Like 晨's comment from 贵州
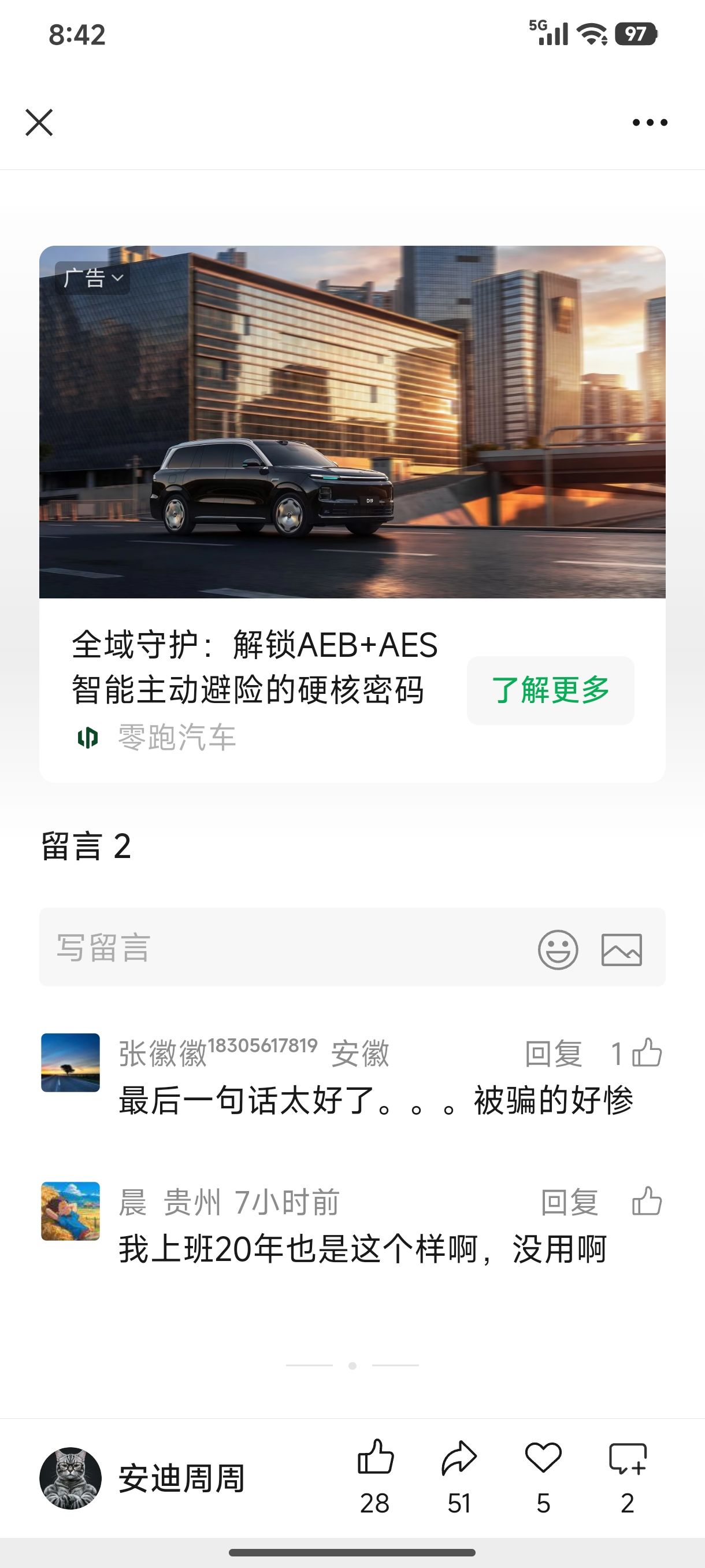 click(x=646, y=1201)
